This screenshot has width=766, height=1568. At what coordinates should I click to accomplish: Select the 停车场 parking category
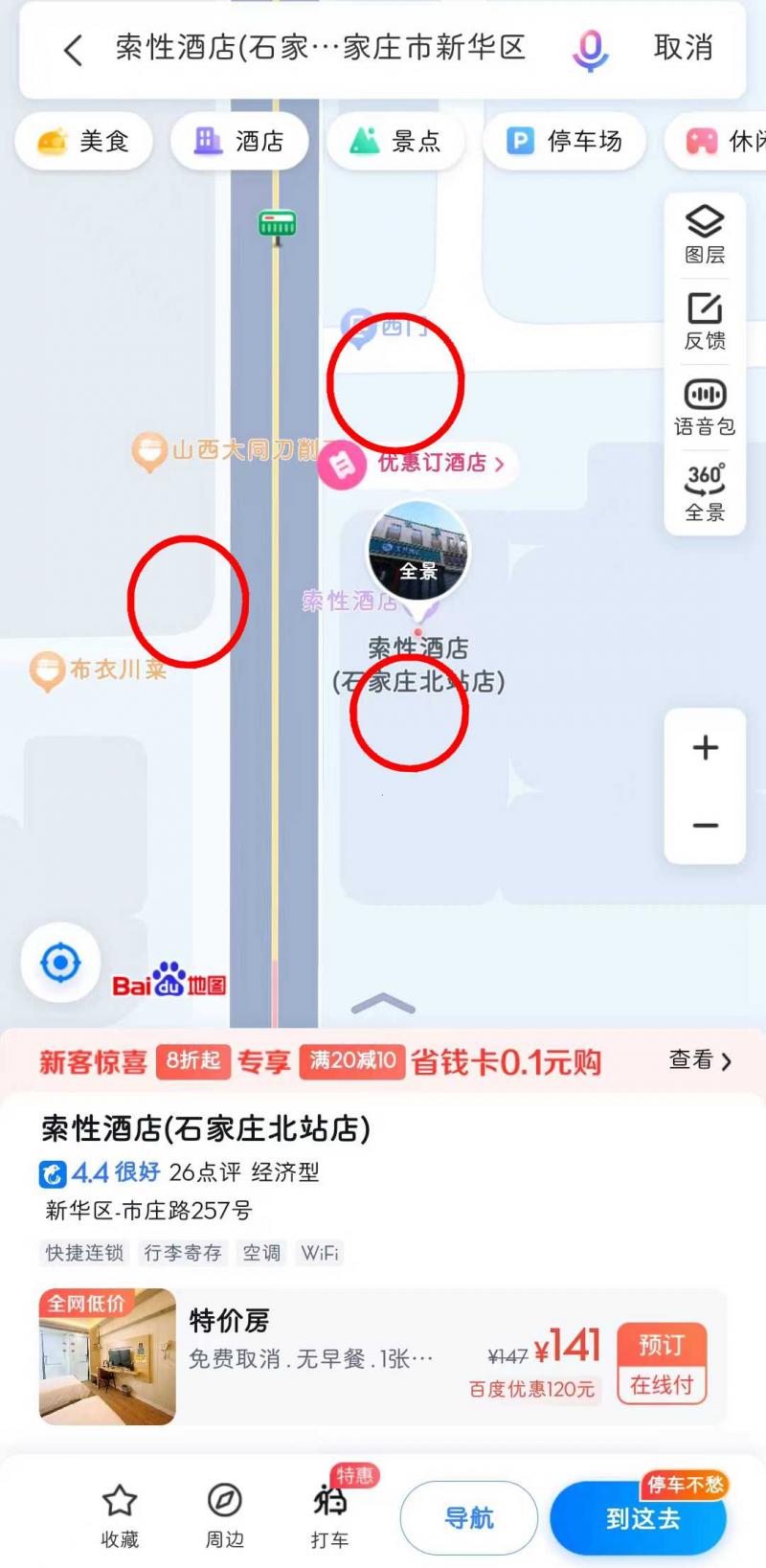pyautogui.click(x=565, y=140)
